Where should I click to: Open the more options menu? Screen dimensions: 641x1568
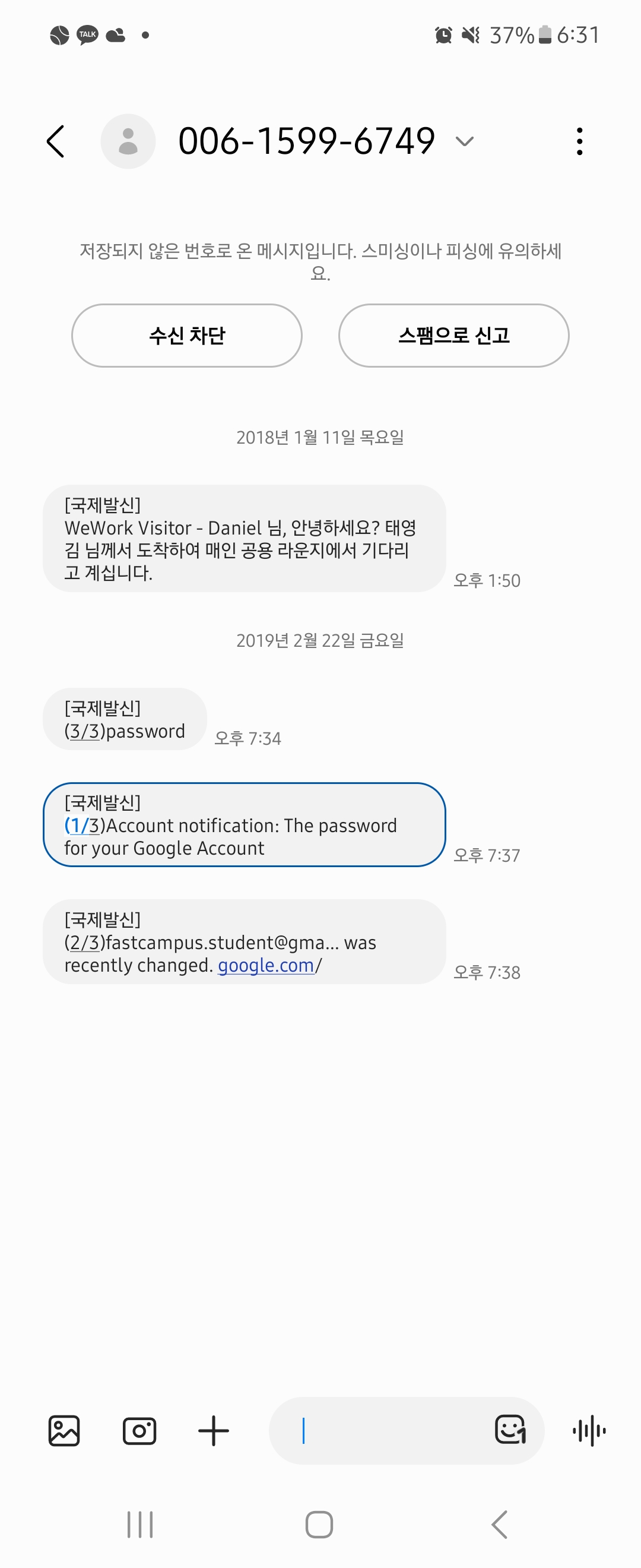pos(579,142)
